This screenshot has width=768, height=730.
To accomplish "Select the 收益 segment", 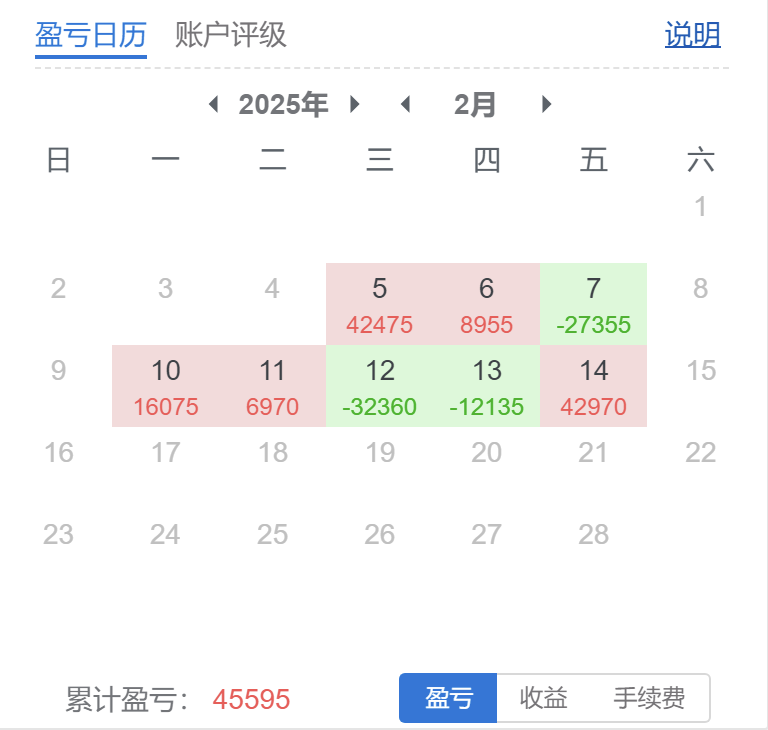I will pos(544,698).
